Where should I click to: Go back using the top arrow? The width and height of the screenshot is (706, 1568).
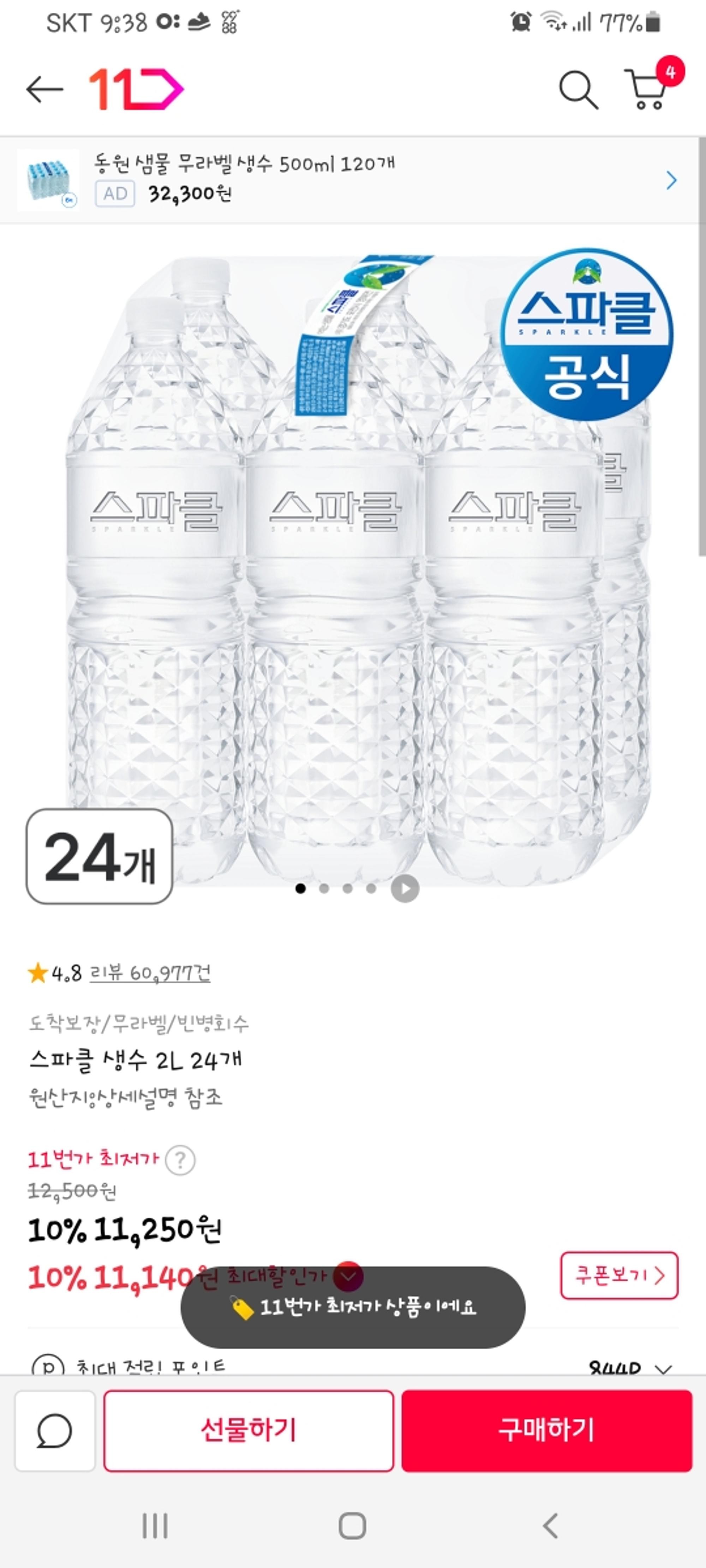pos(44,90)
